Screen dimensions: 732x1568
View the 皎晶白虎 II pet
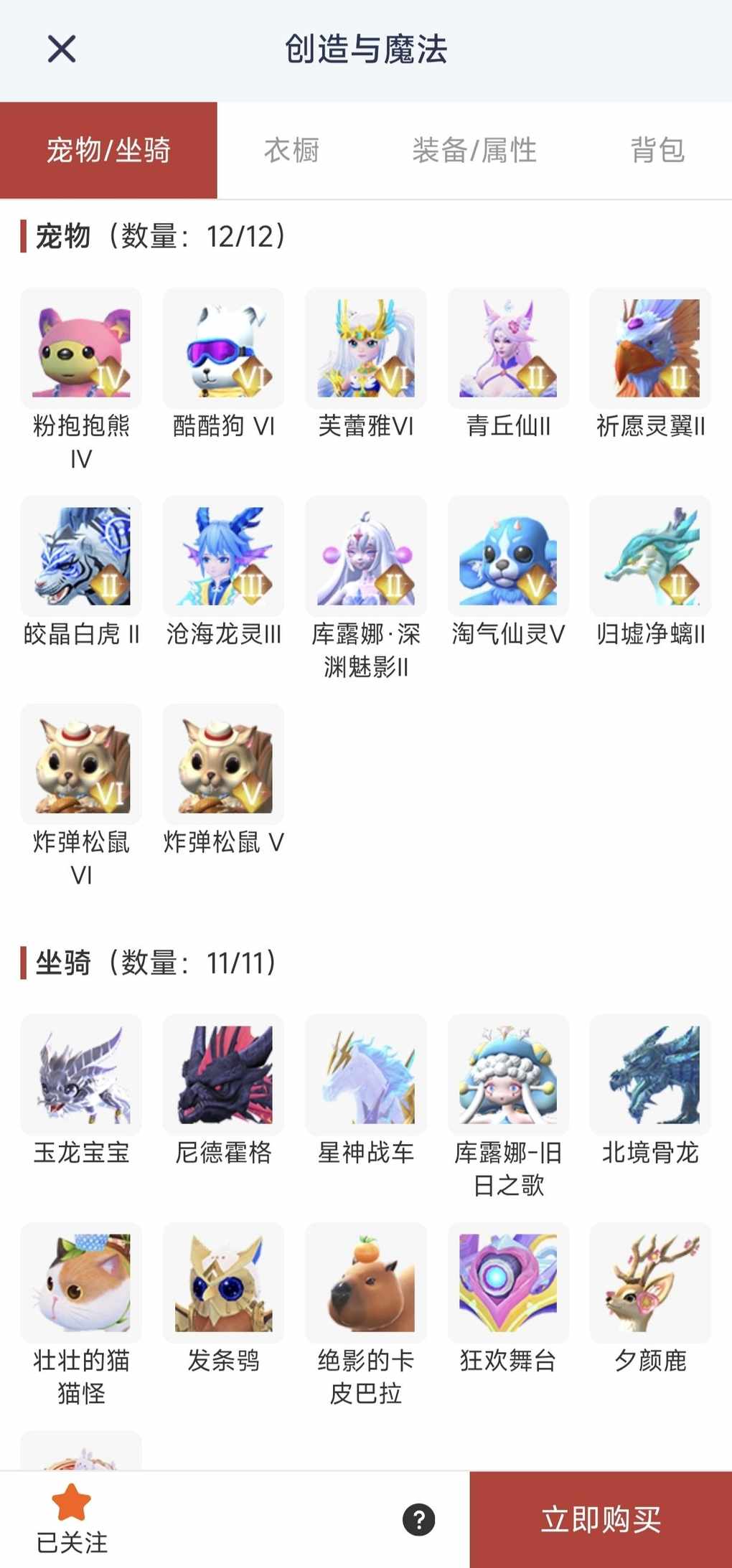[x=81, y=557]
